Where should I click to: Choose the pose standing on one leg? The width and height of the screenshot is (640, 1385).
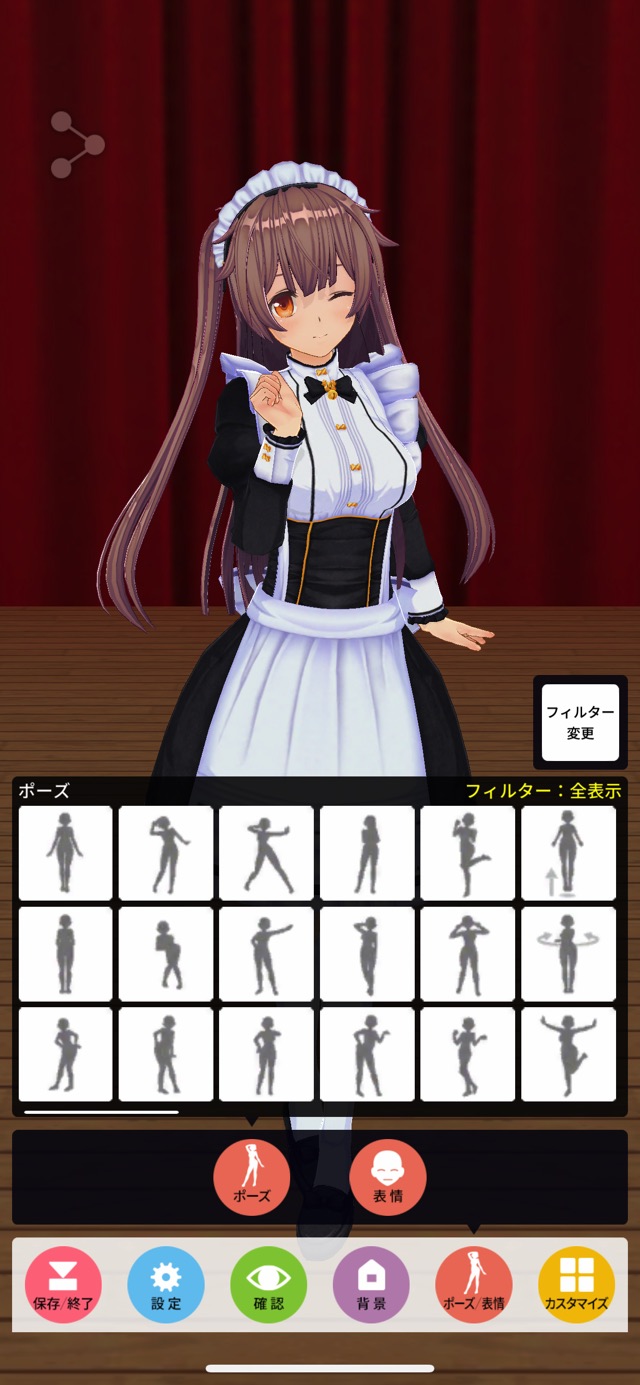tap(467, 853)
